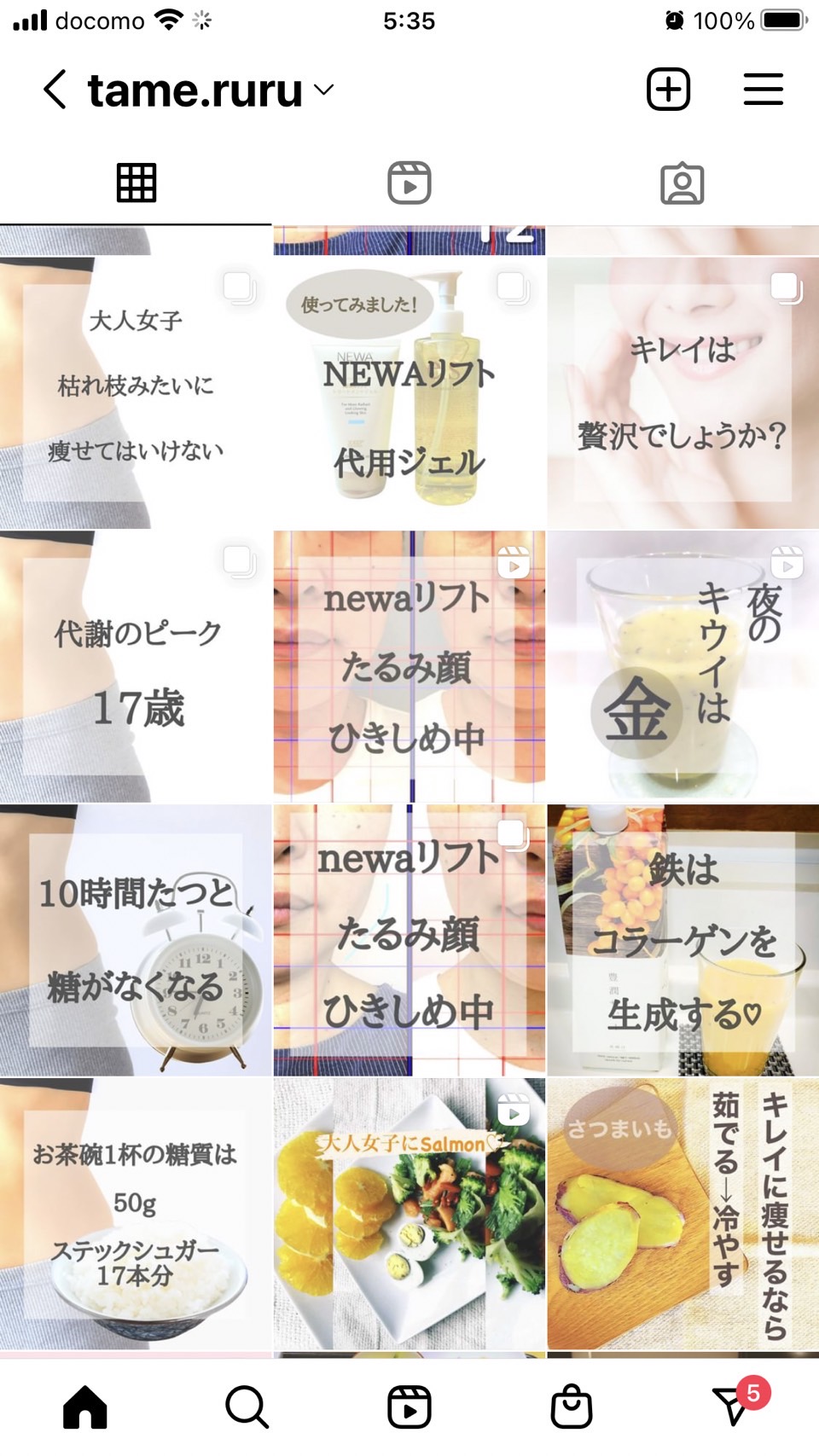The width and height of the screenshot is (819, 1456).
Task: Create a new post with the plus icon
Action: point(669,90)
